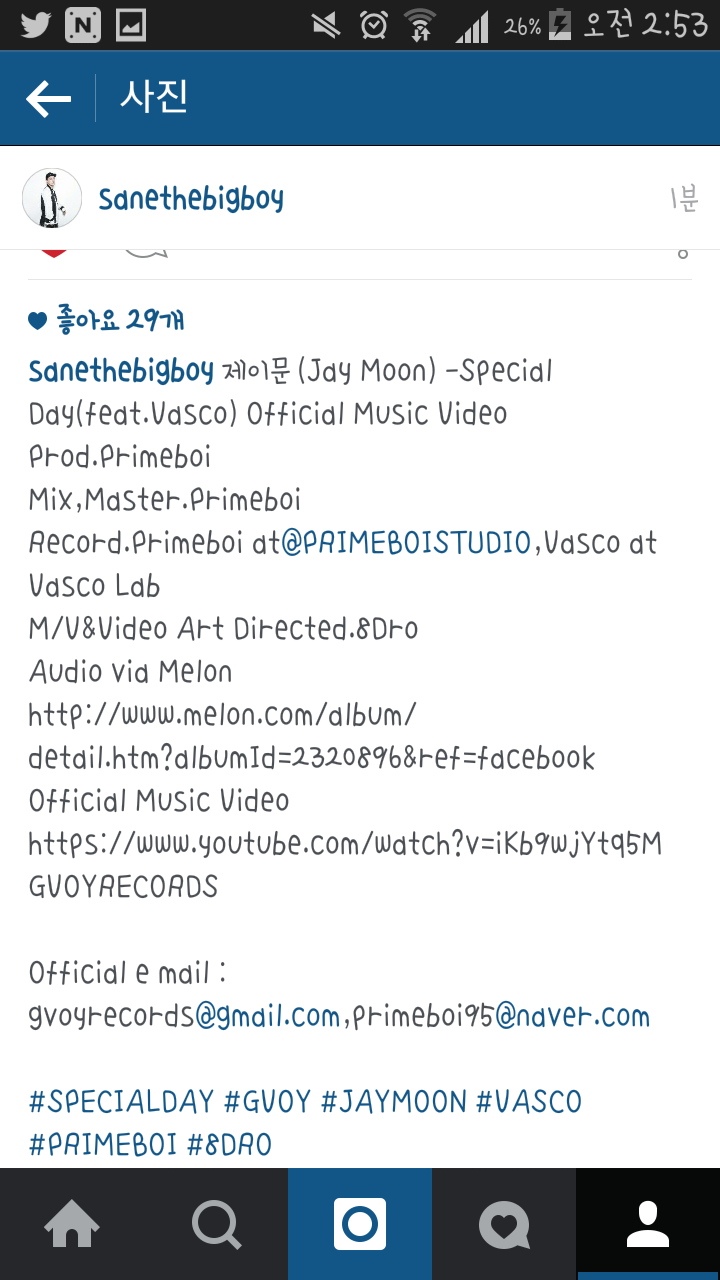Open the #SPECIALDAY hashtag
The width and height of the screenshot is (720, 1280).
122,1102
